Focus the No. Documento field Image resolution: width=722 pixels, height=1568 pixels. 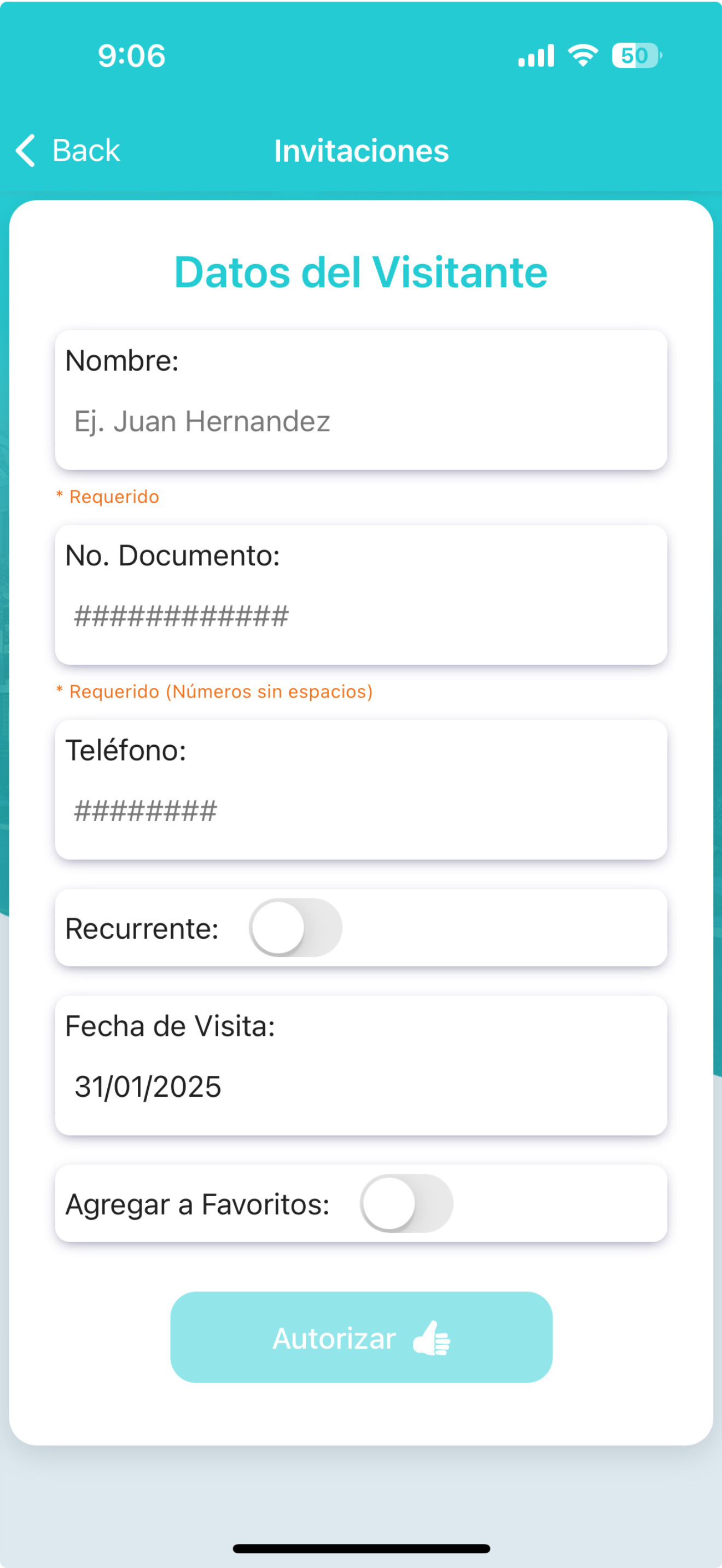[361, 616]
